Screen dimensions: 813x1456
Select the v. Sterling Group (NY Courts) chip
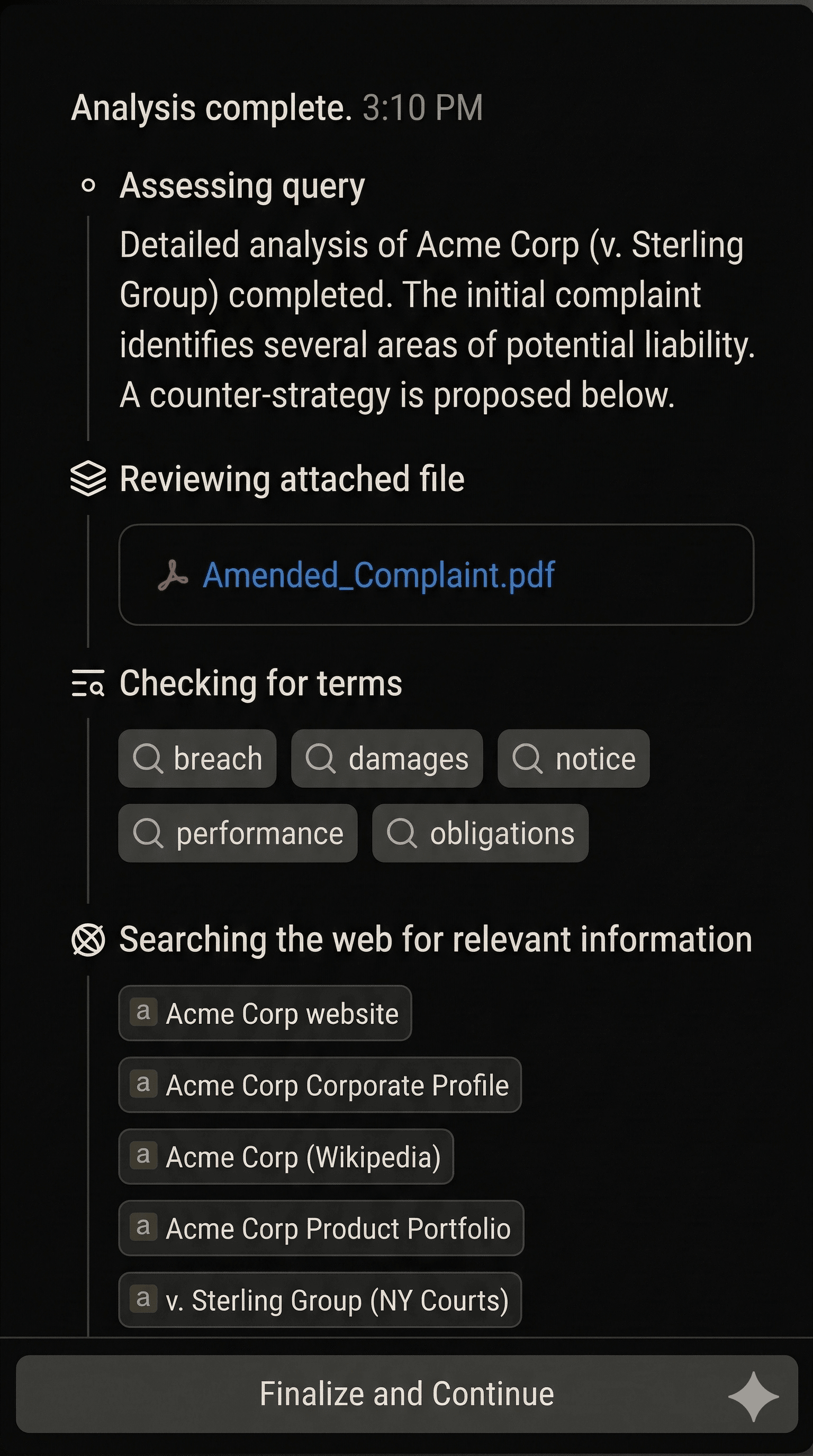pos(320,1300)
